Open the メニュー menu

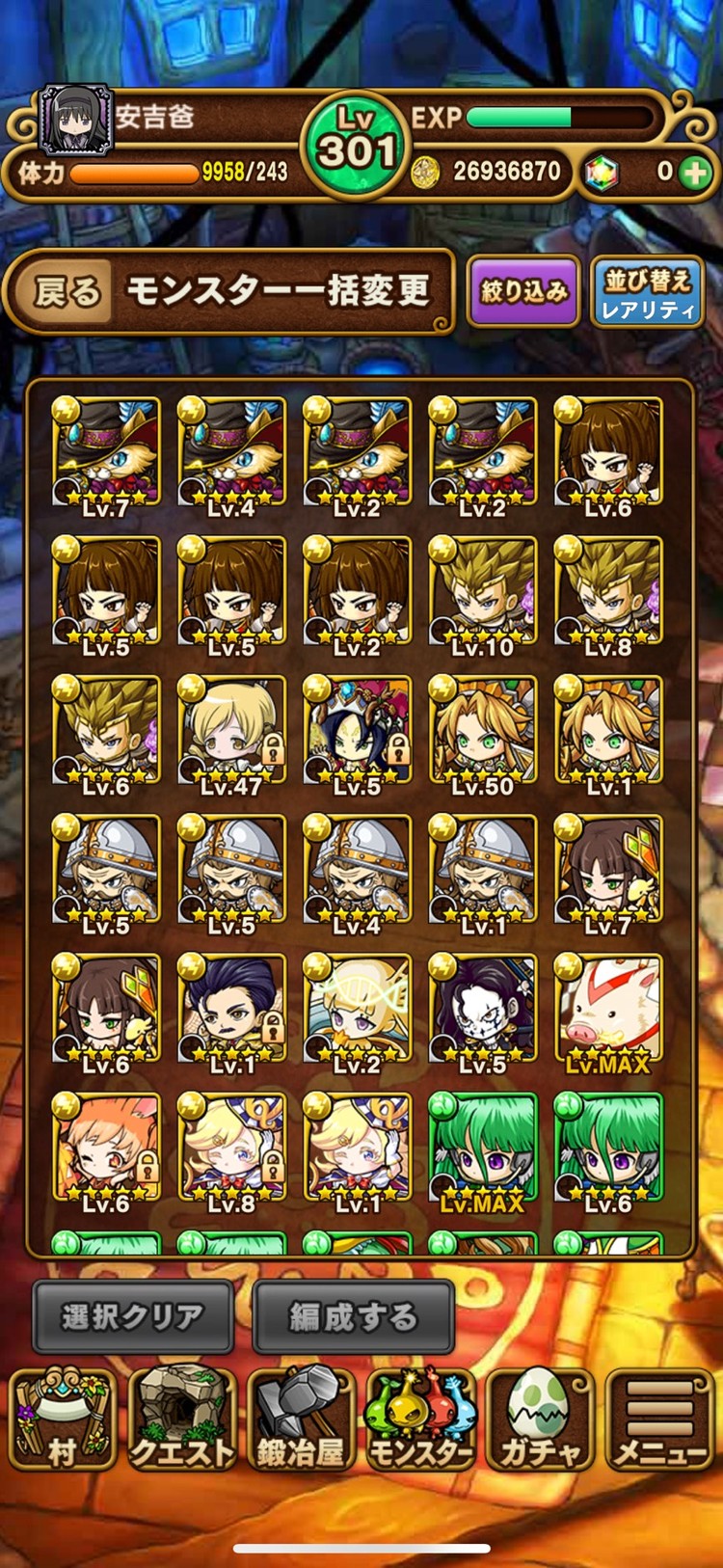659,1419
